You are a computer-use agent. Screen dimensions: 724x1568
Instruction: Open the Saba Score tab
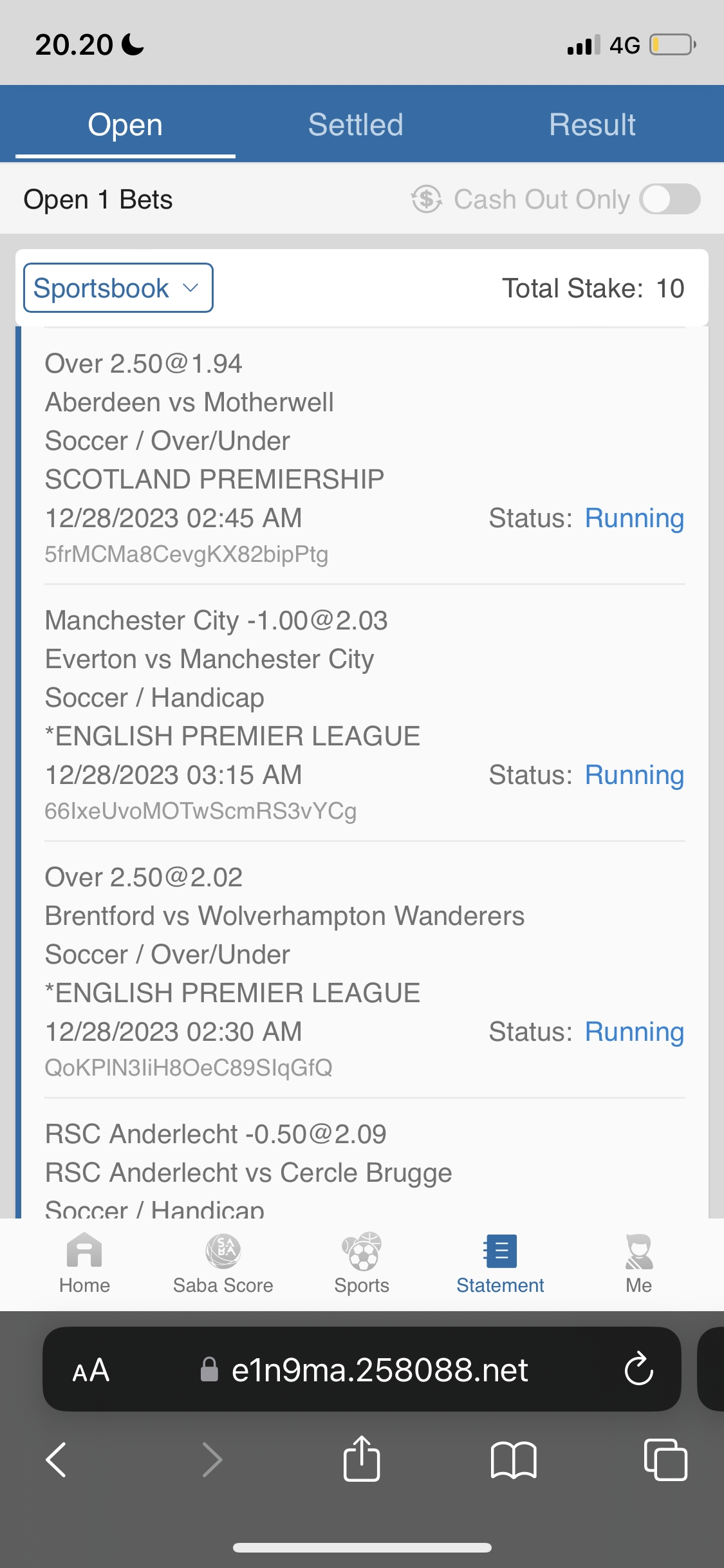click(x=223, y=1263)
